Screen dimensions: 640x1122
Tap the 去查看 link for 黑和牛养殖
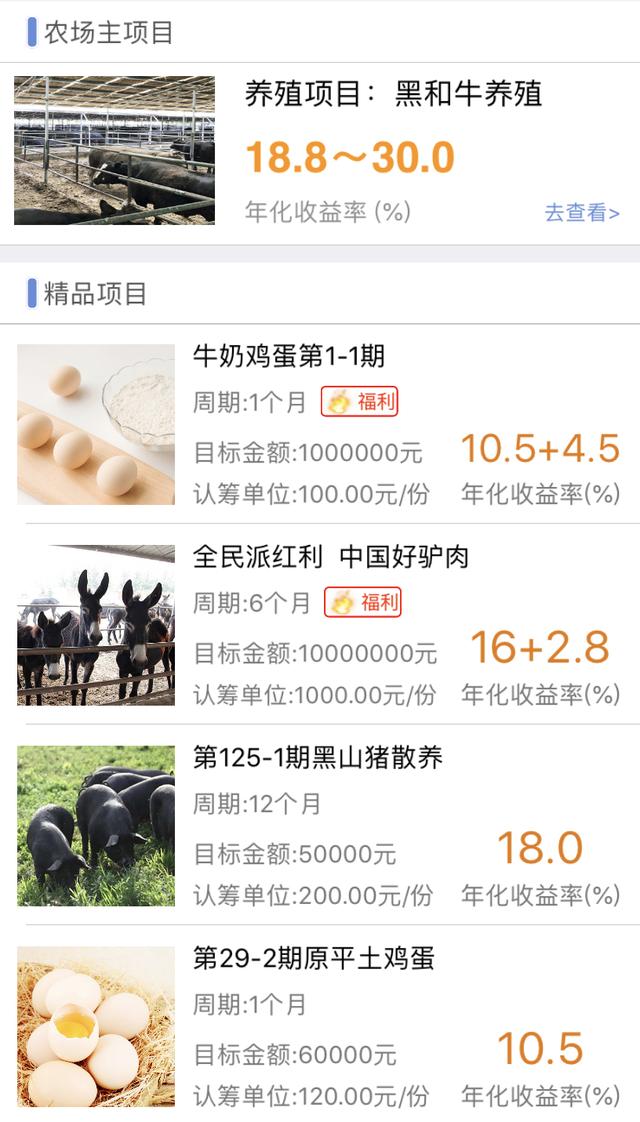coord(581,213)
